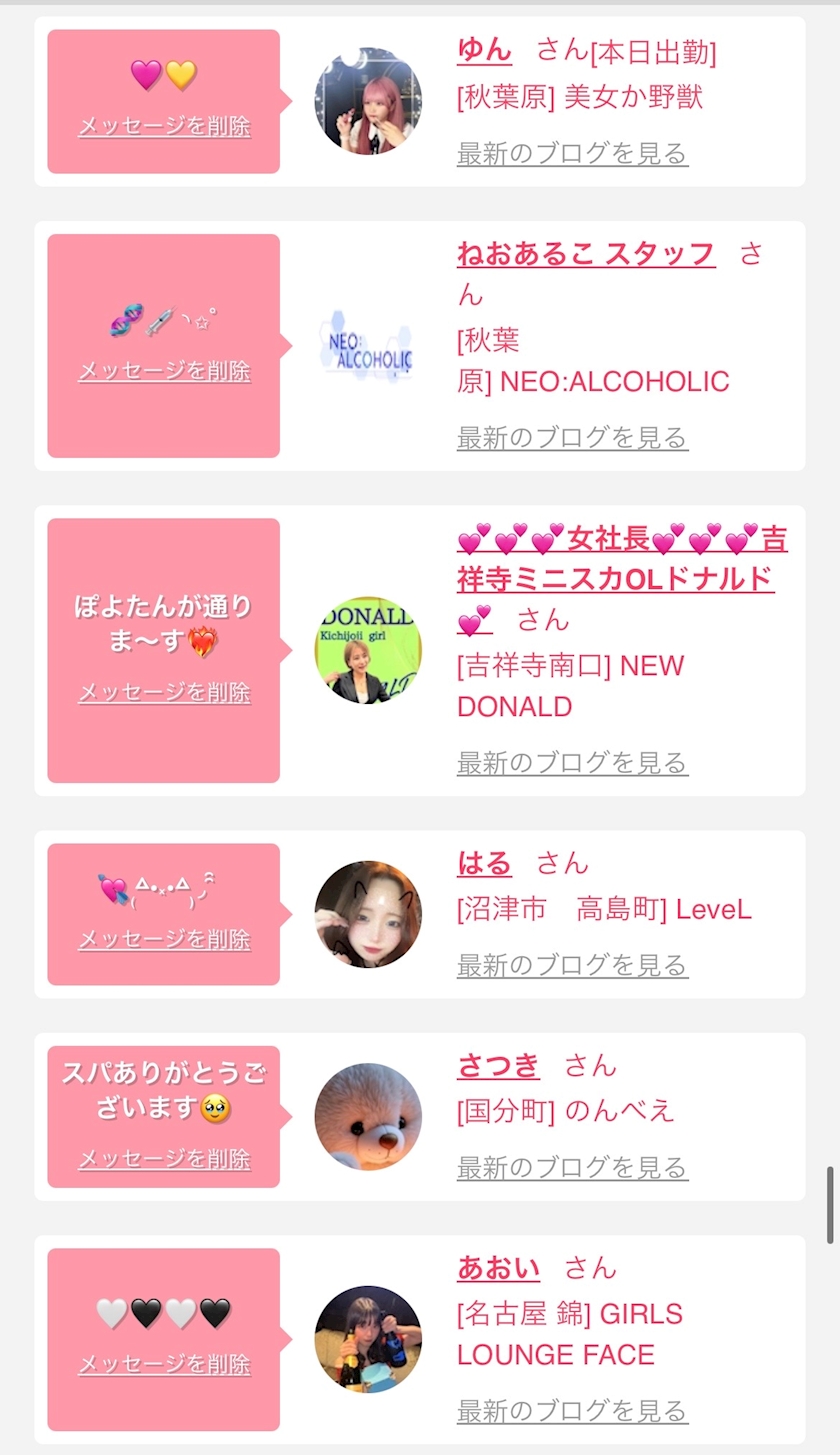The image size is (840, 1455).
Task: Open 女社長 吉祥寺ミニスカOLドナルド profile
Action: point(622,580)
